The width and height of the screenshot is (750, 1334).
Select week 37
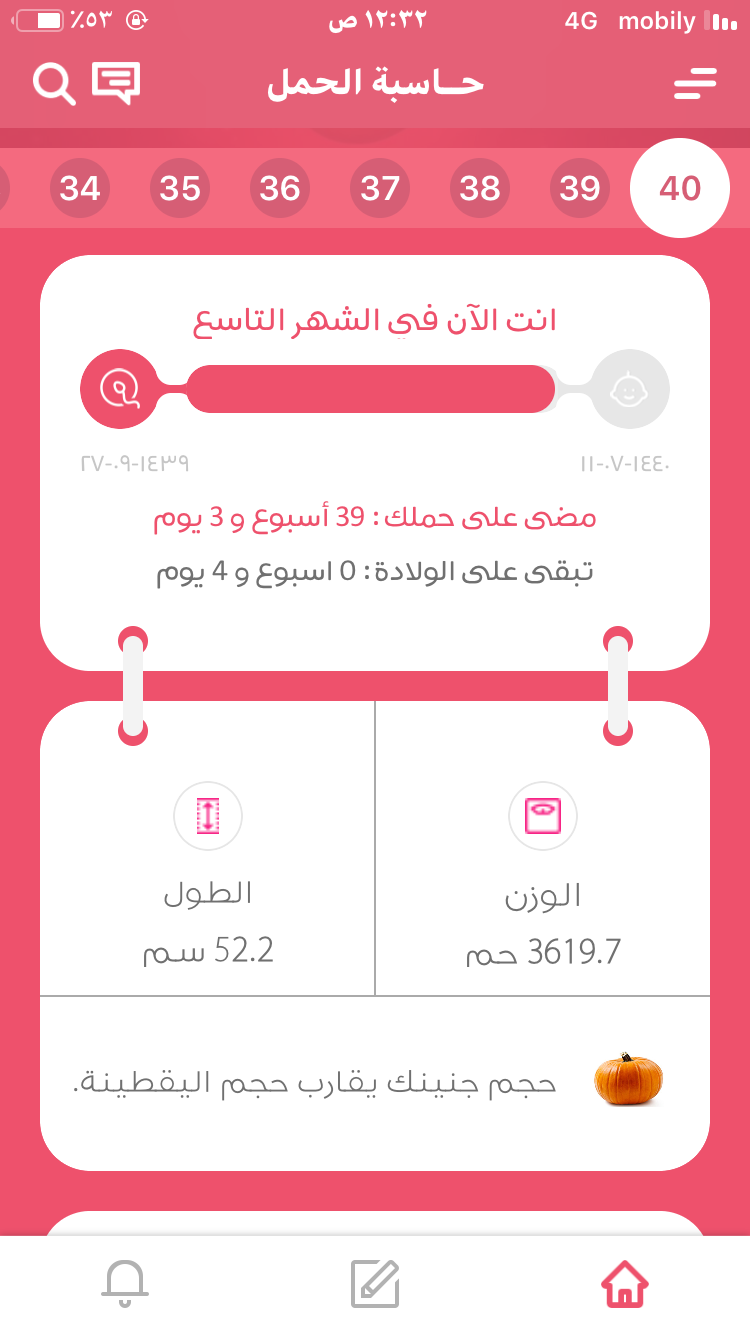tap(380, 188)
